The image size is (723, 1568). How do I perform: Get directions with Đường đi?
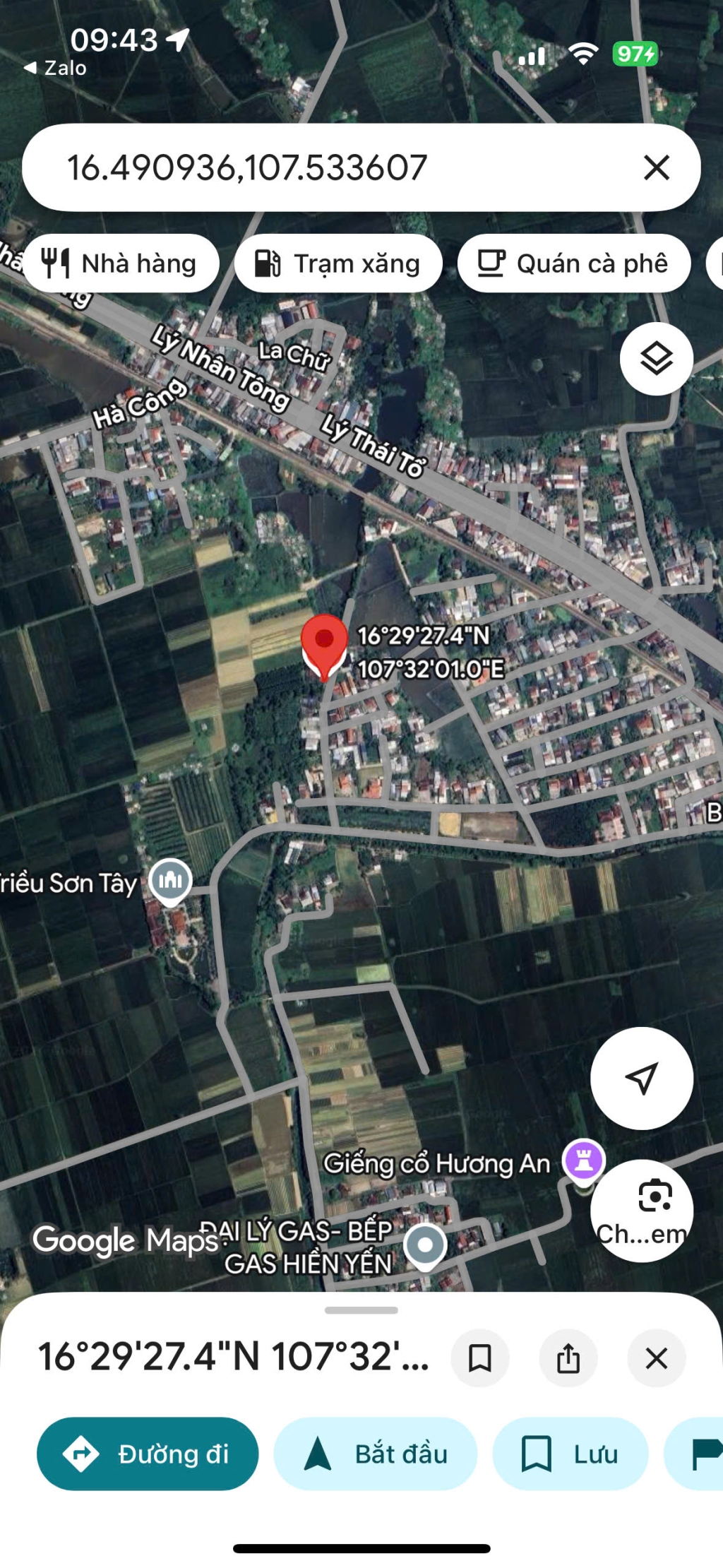click(x=148, y=1454)
